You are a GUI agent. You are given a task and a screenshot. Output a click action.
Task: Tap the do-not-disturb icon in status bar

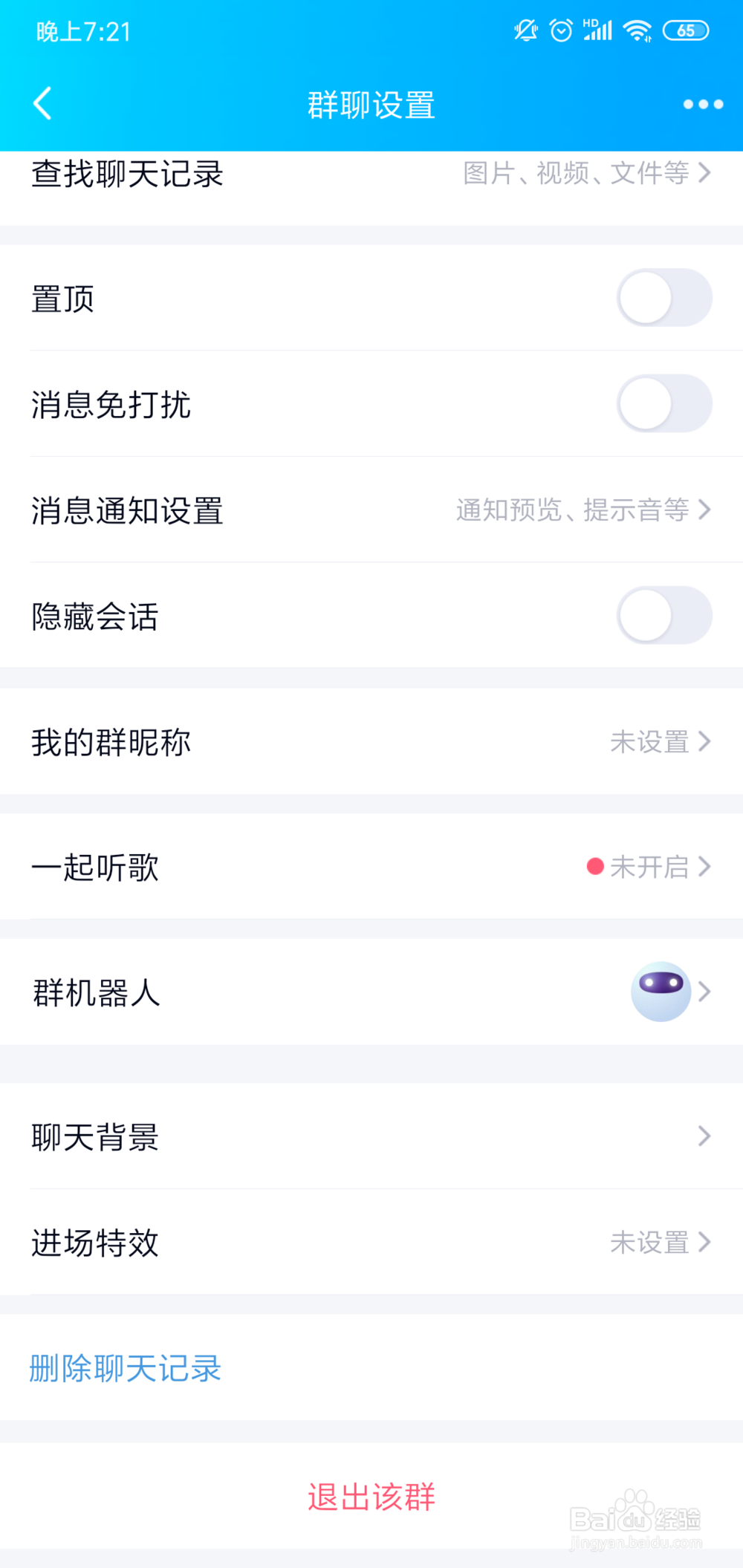click(x=525, y=30)
